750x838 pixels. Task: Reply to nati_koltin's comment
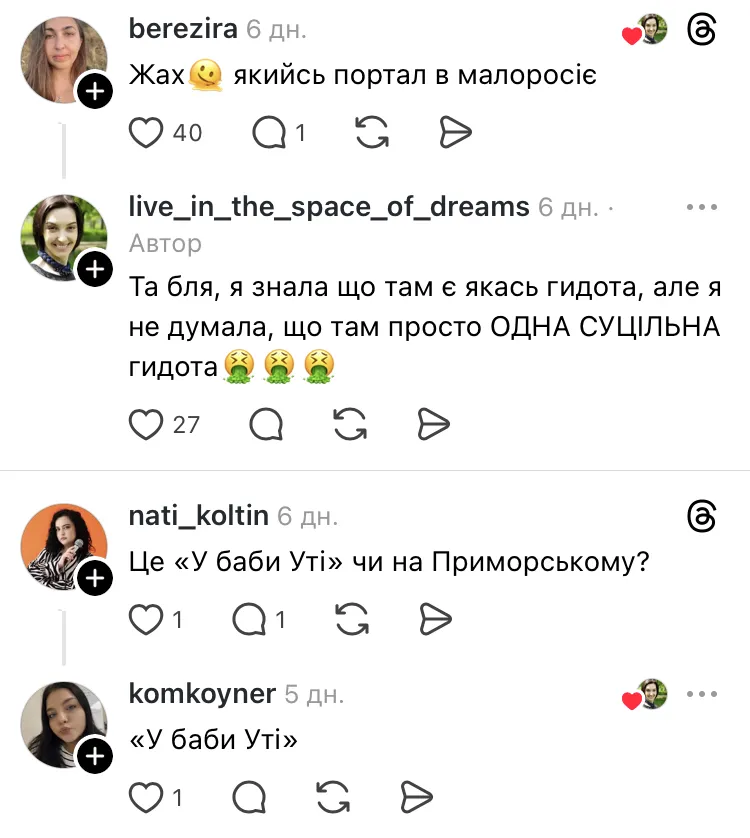[x=248, y=620]
